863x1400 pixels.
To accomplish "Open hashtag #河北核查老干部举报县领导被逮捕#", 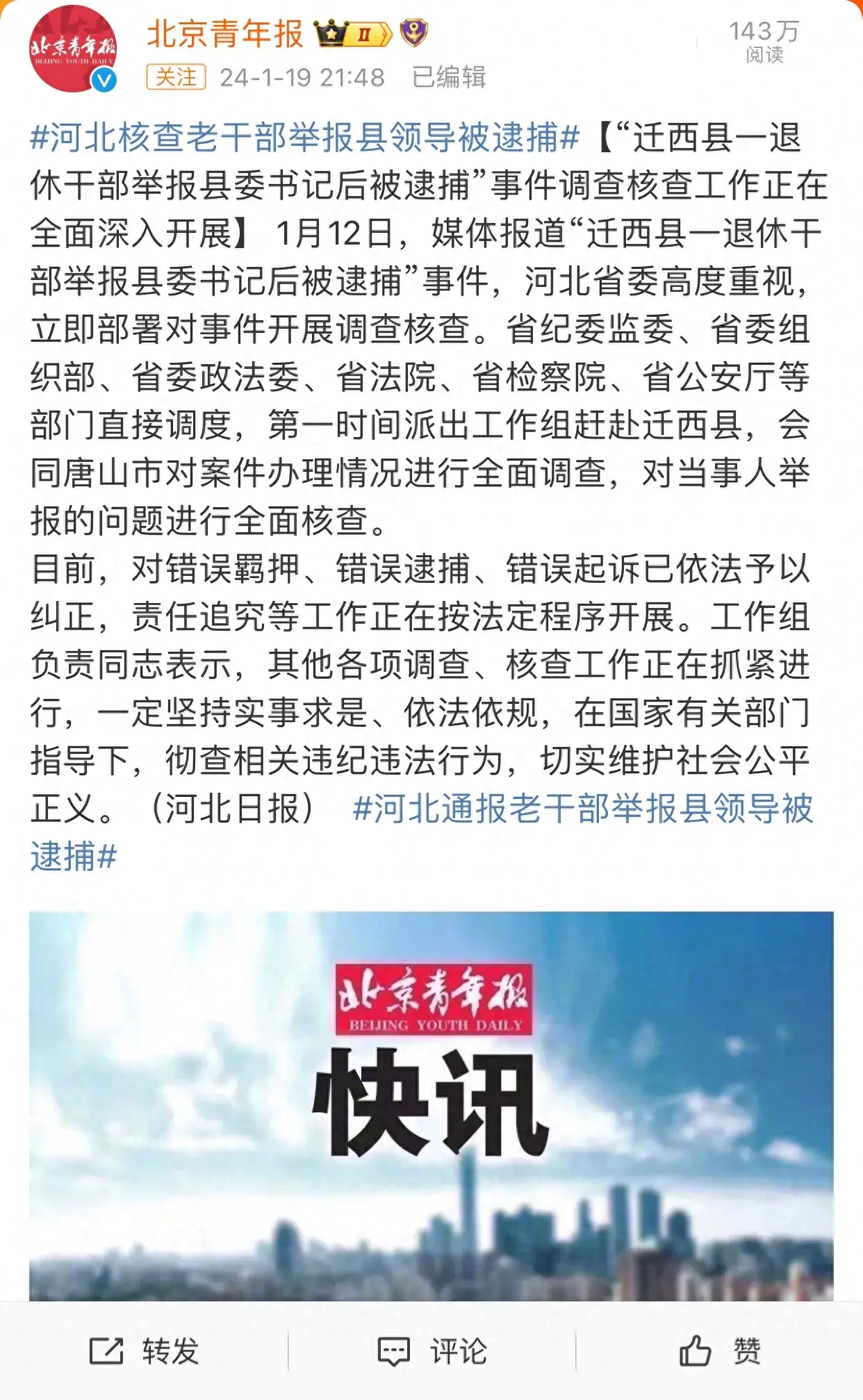I will tap(304, 137).
